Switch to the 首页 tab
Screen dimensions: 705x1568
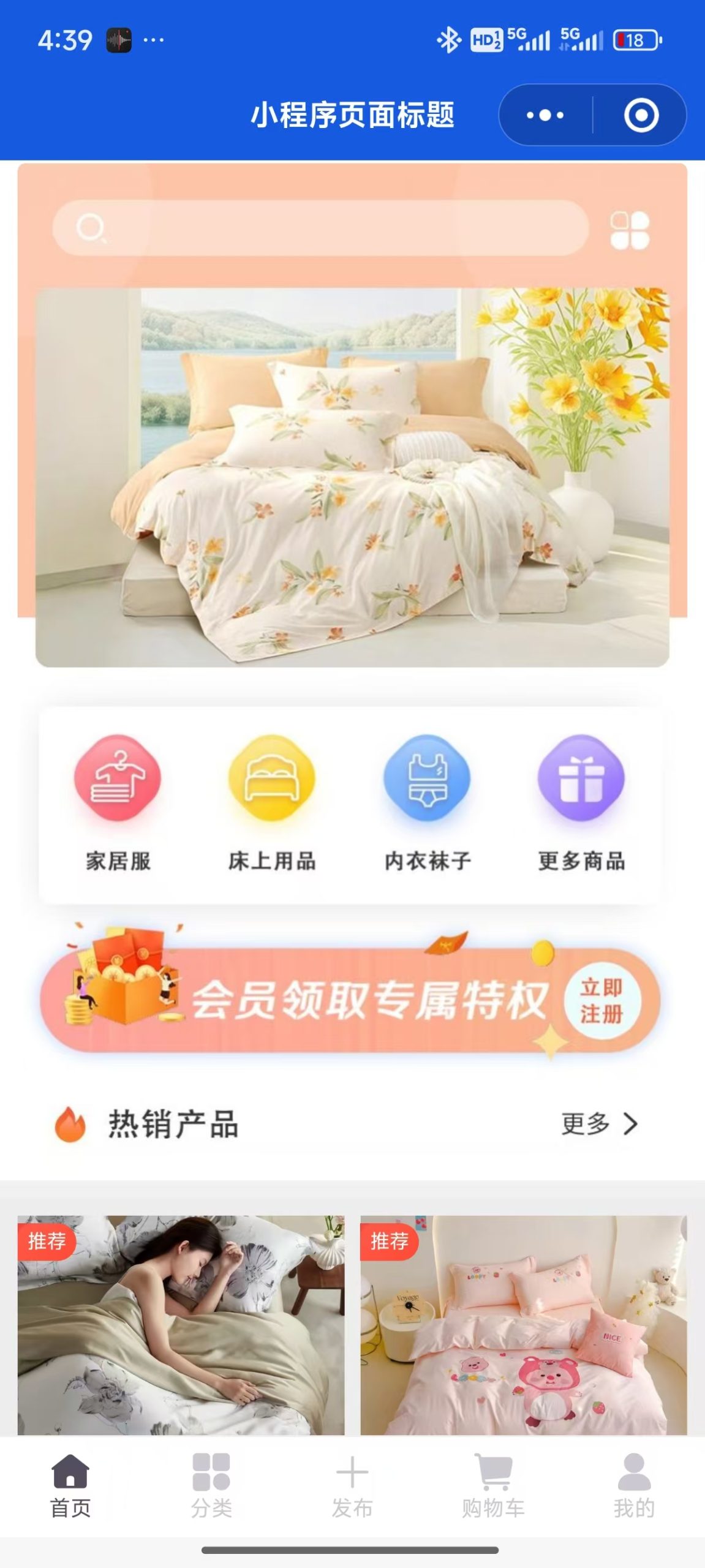pyautogui.click(x=70, y=1485)
